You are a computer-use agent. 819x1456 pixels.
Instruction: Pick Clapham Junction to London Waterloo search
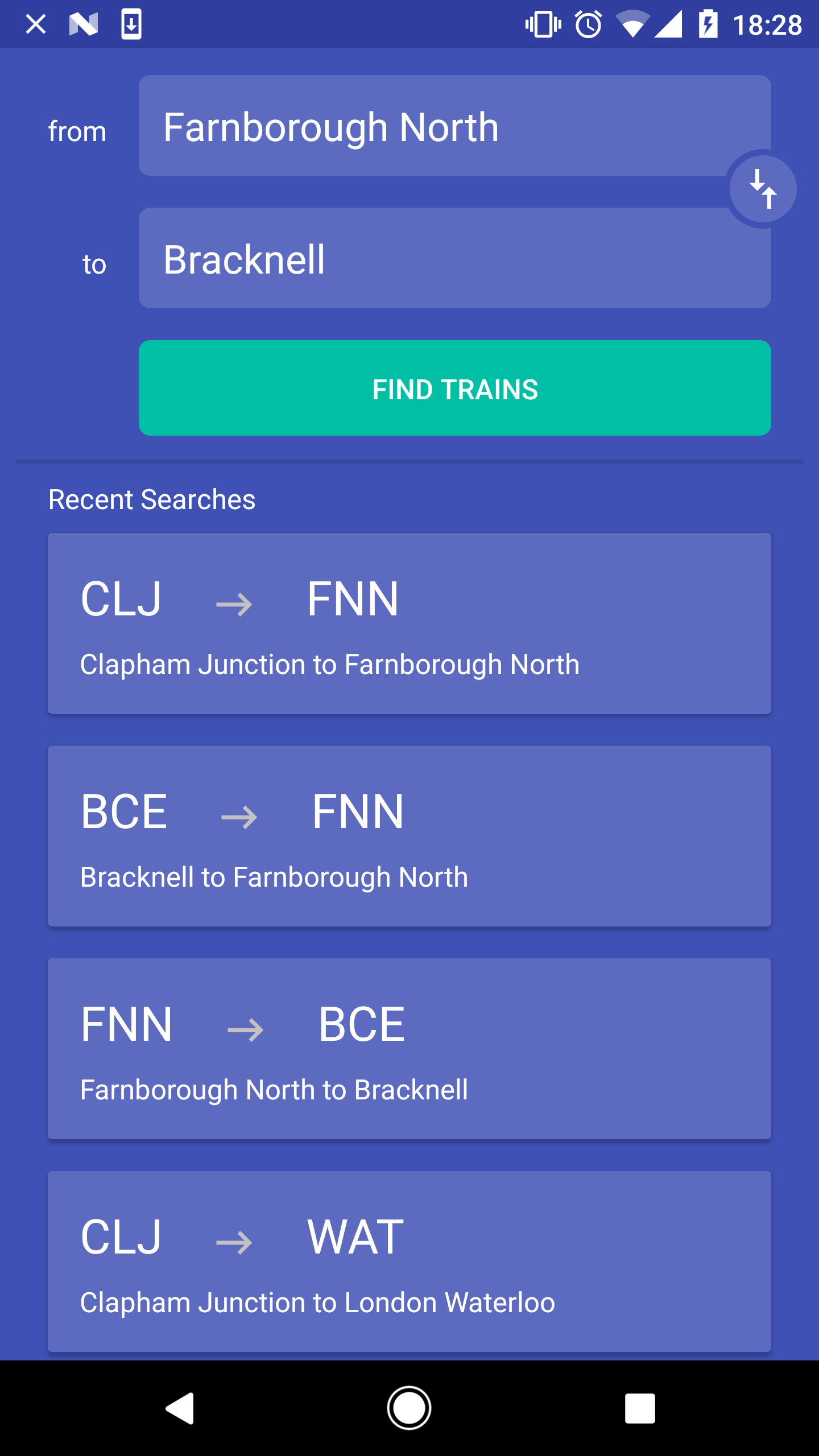(x=409, y=1261)
